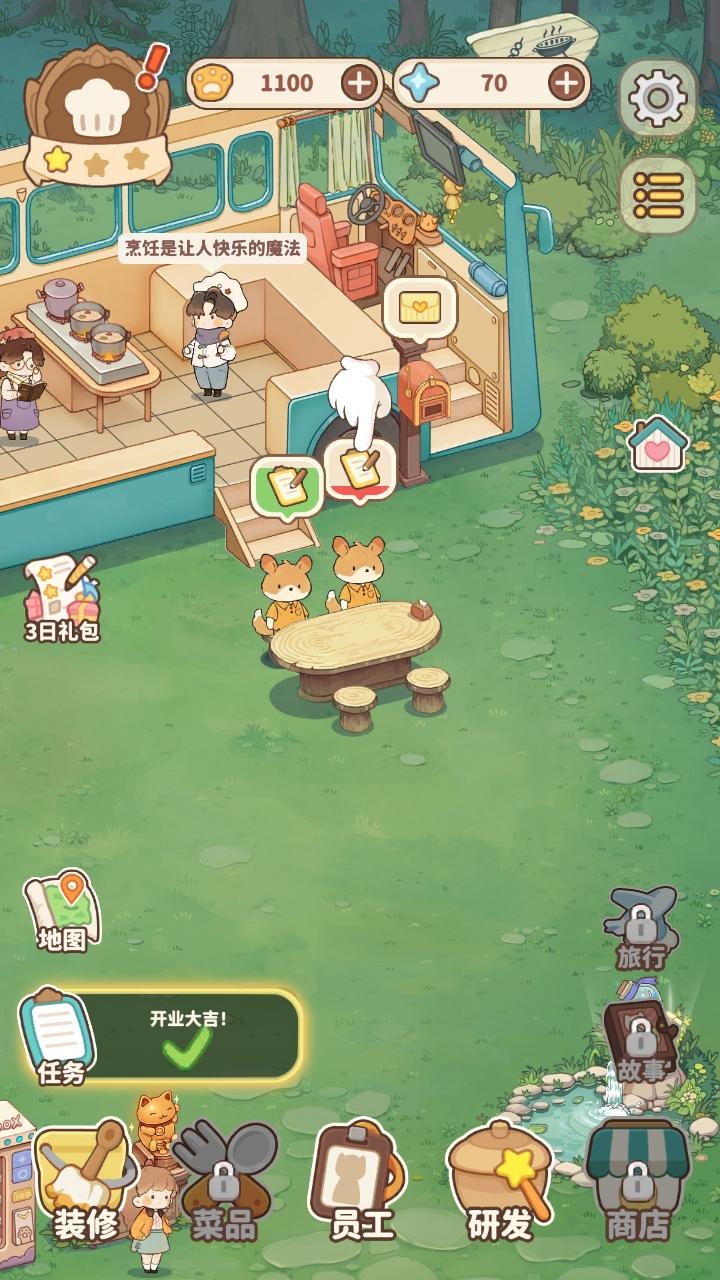Switch to the 研发 tab
This screenshot has height=1280, width=720.
click(x=500, y=1184)
